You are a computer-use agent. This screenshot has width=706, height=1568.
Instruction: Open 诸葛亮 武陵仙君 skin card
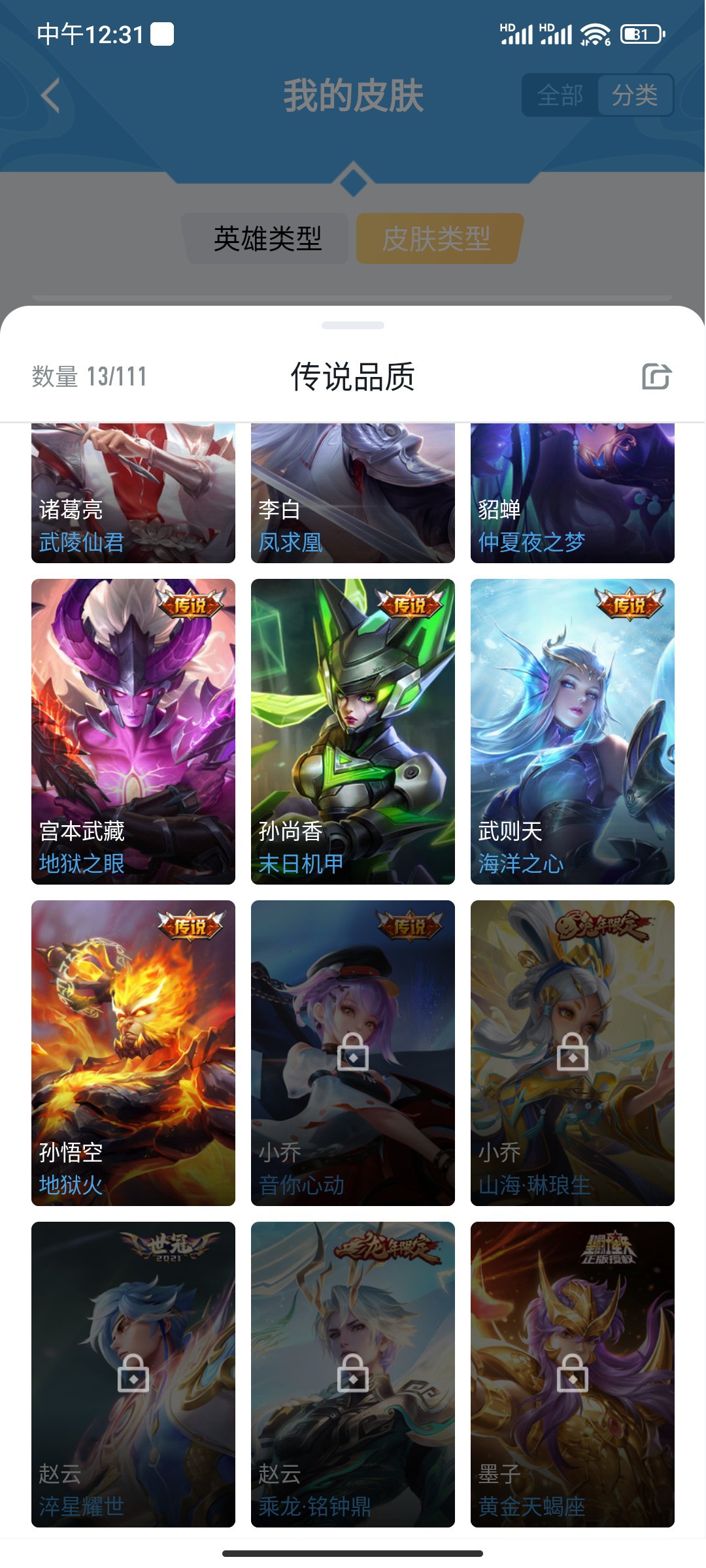click(x=133, y=494)
